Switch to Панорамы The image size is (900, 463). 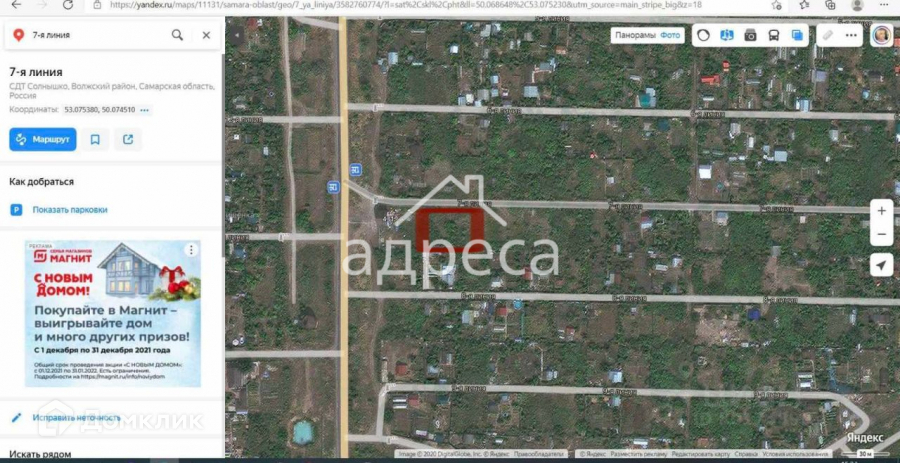pos(635,35)
